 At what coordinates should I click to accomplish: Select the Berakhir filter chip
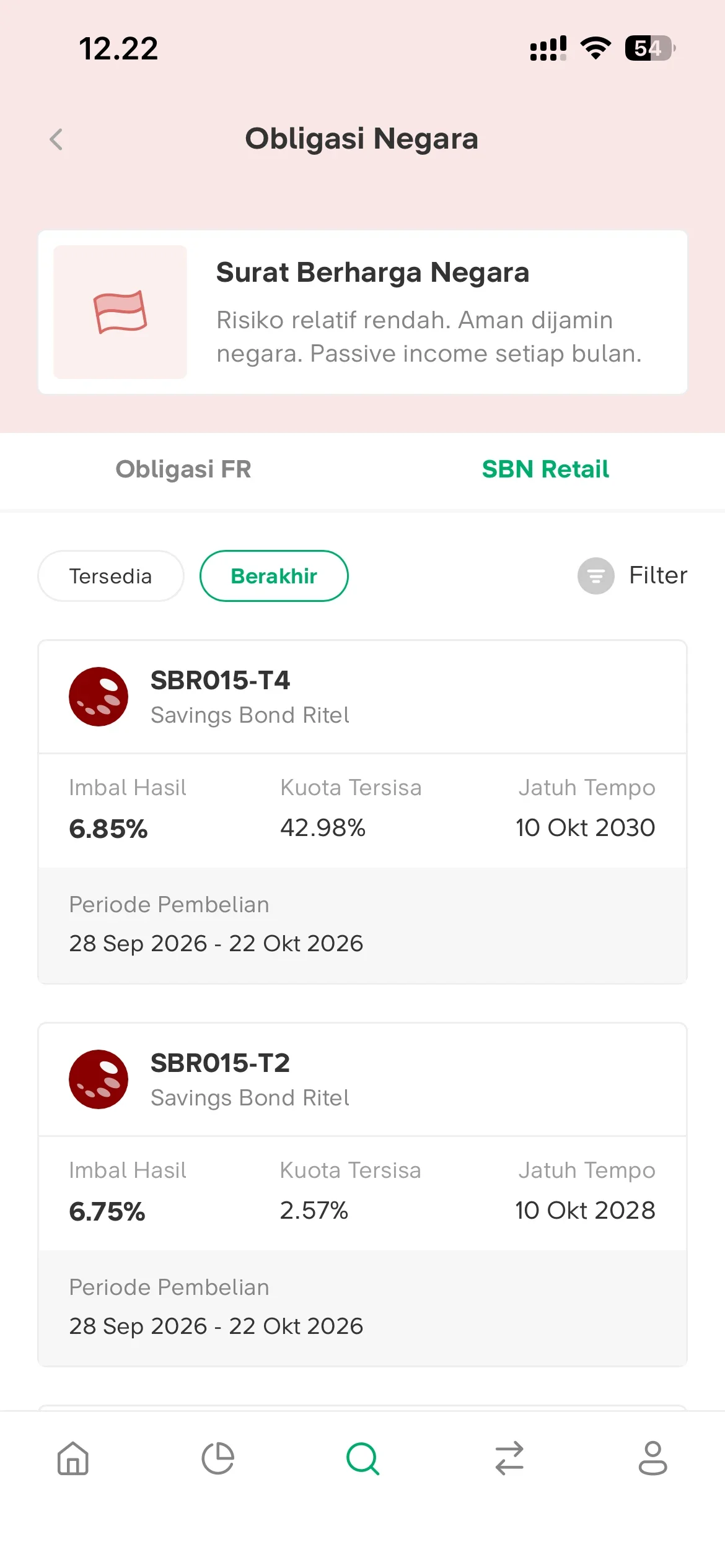tap(274, 576)
